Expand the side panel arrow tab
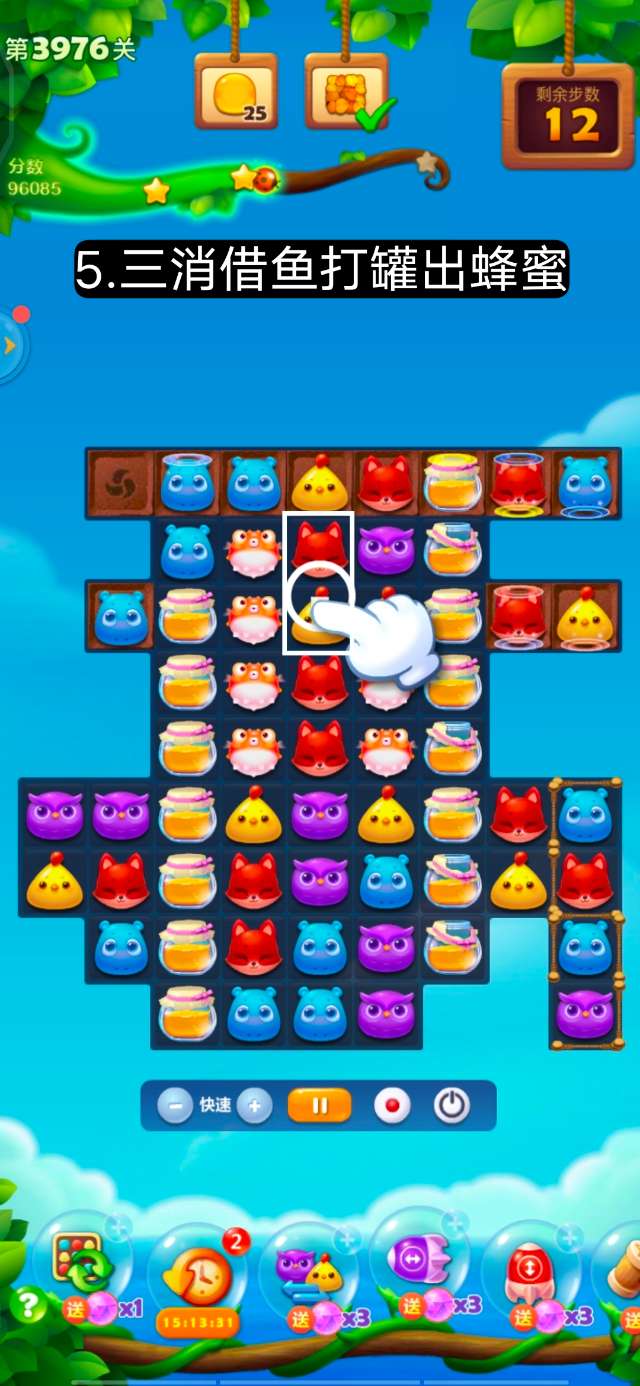640x1386 pixels. (10, 346)
